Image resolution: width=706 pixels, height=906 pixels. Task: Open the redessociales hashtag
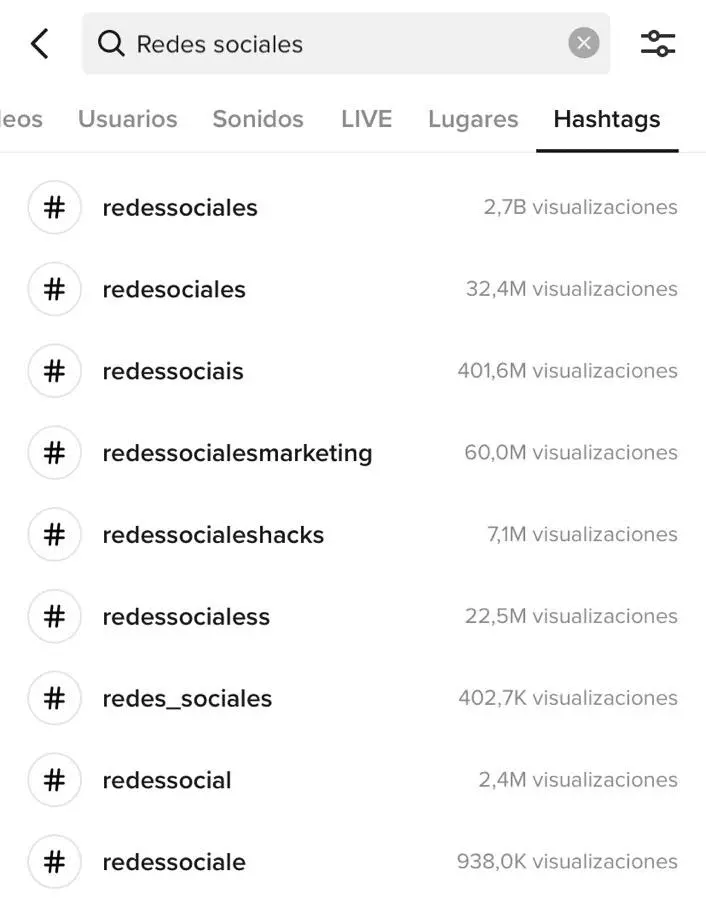pos(180,208)
